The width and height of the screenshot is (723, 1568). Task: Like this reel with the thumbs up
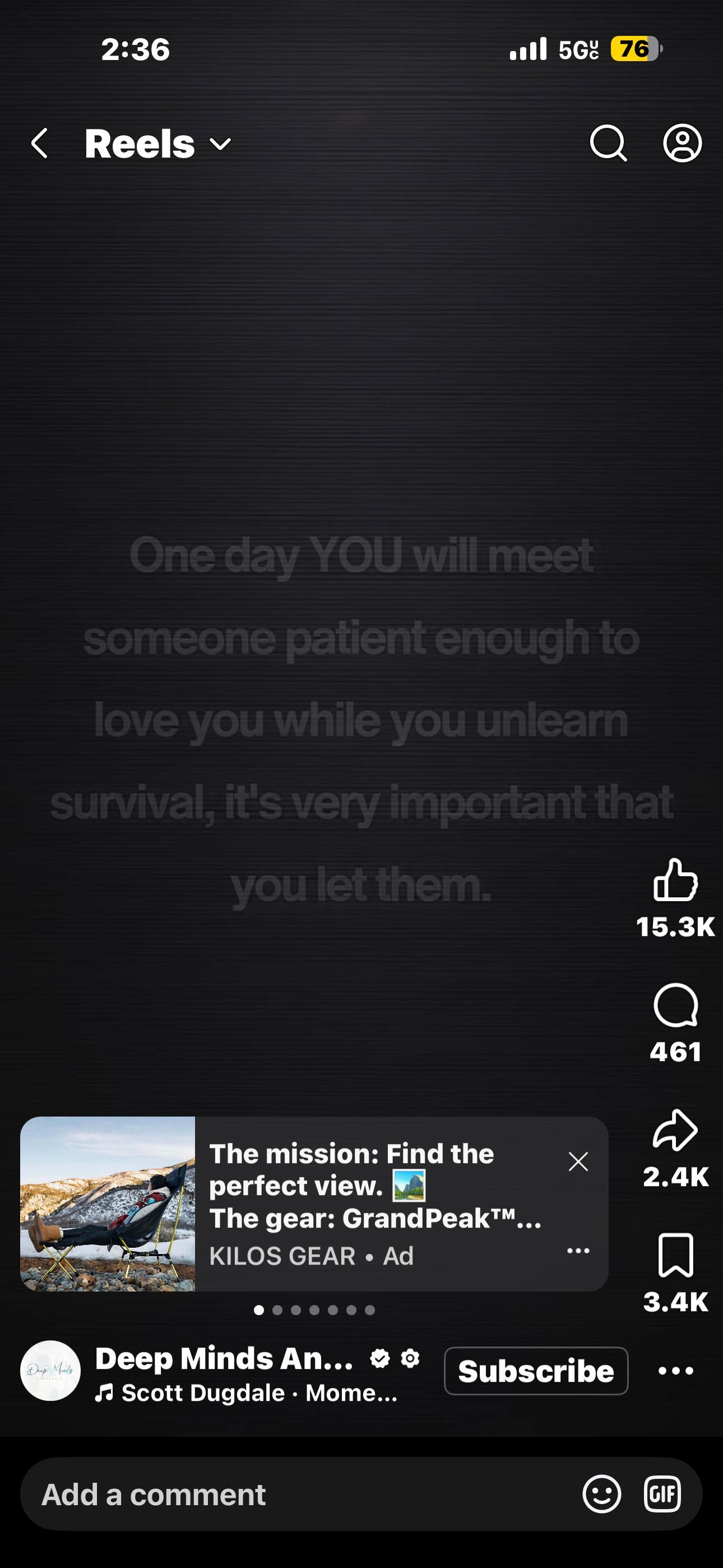(x=675, y=879)
